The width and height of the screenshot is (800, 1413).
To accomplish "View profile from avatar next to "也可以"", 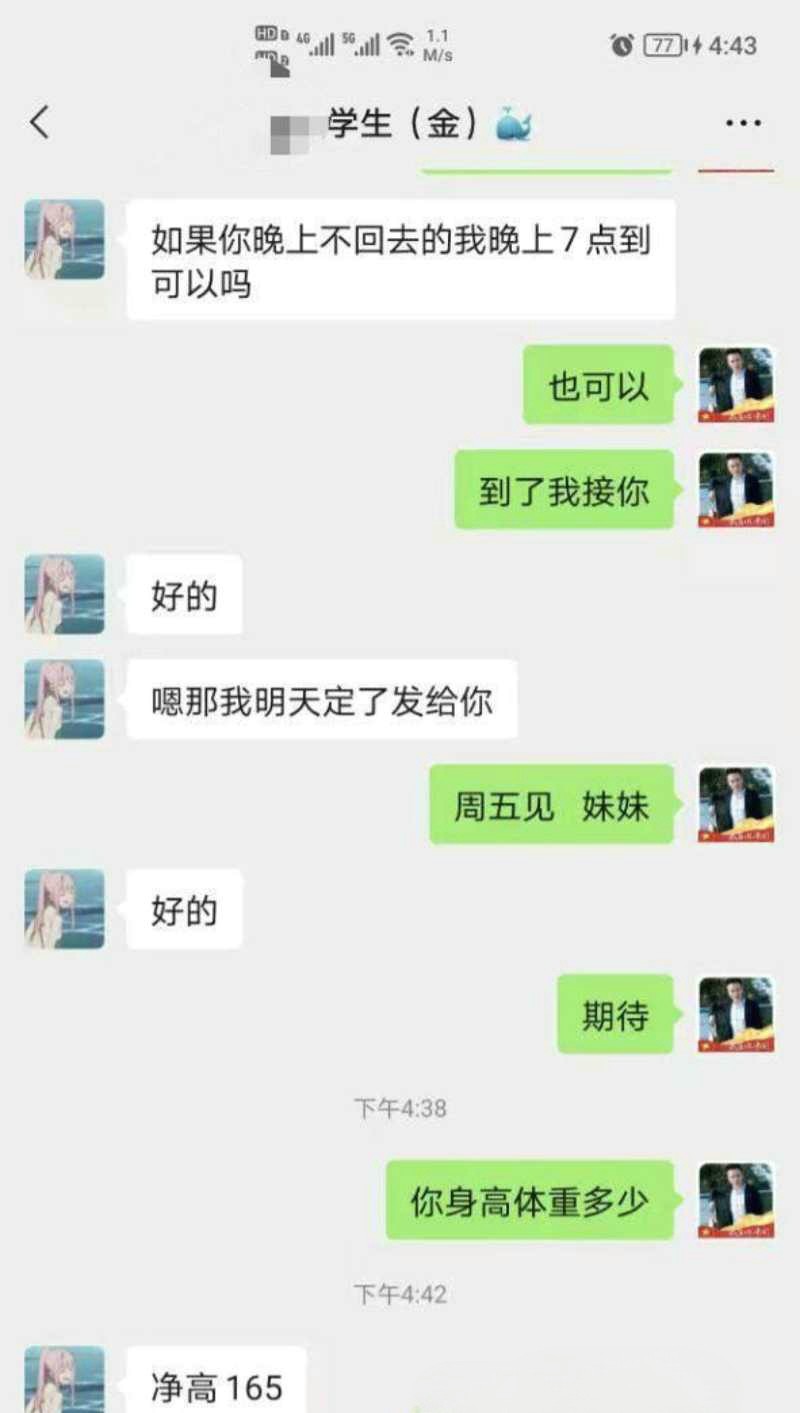I will 736,385.
